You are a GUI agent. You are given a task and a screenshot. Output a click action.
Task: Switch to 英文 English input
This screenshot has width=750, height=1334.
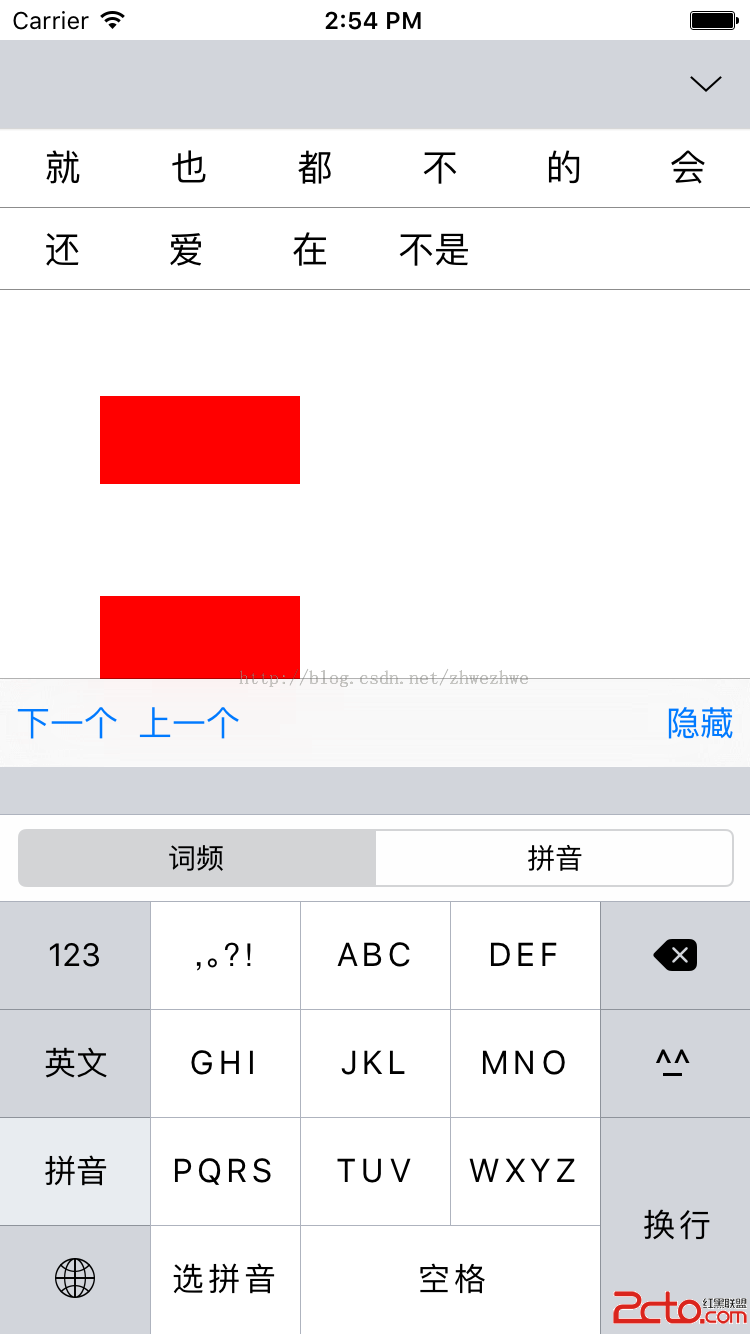point(75,1063)
